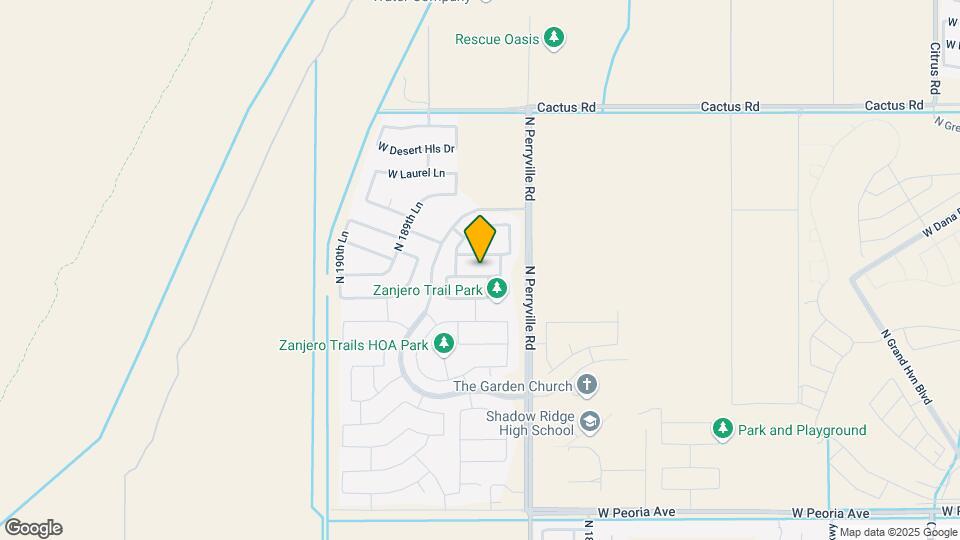Tap the Park and Playground pin
Image resolution: width=960 pixels, height=540 pixels.
pos(722,430)
